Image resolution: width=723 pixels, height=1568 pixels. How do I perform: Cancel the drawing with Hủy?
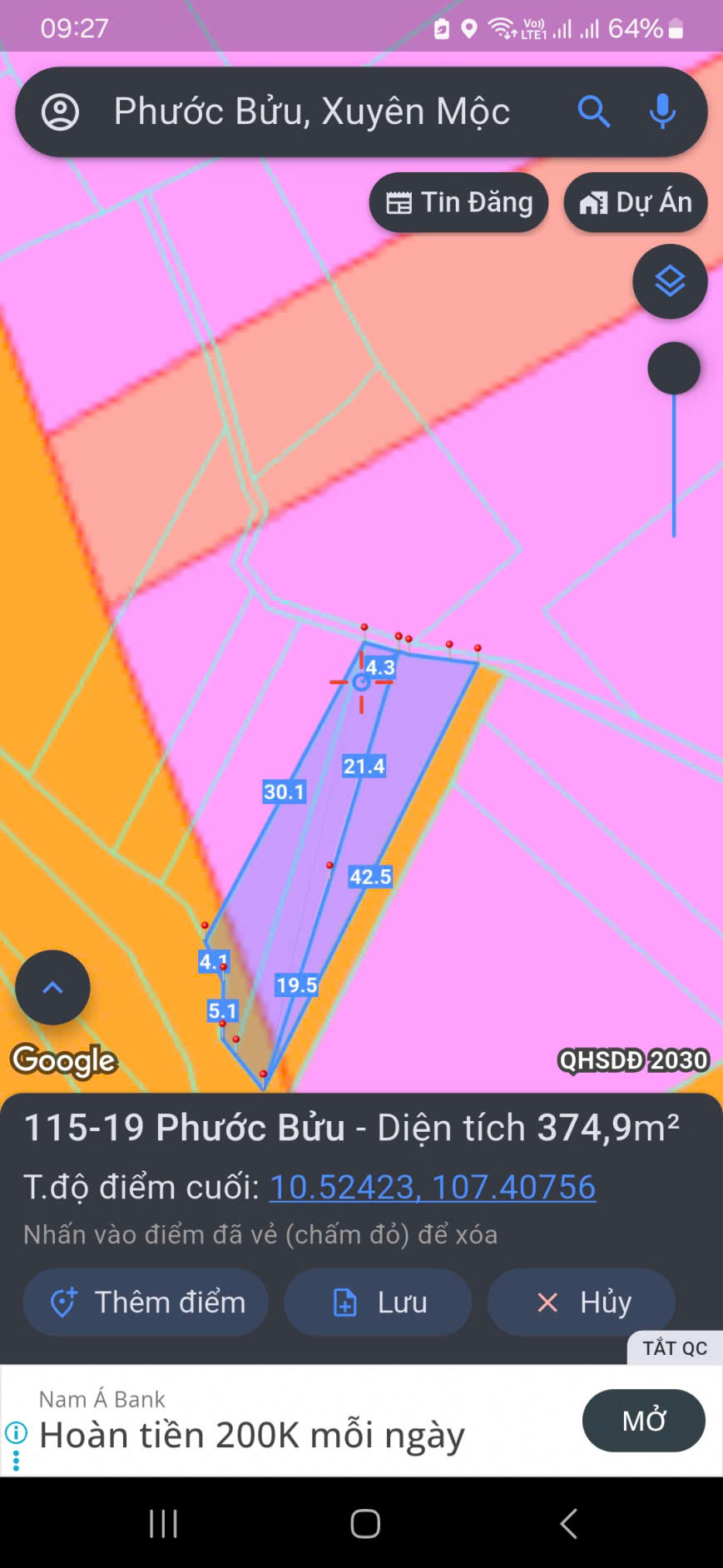[x=582, y=1303]
